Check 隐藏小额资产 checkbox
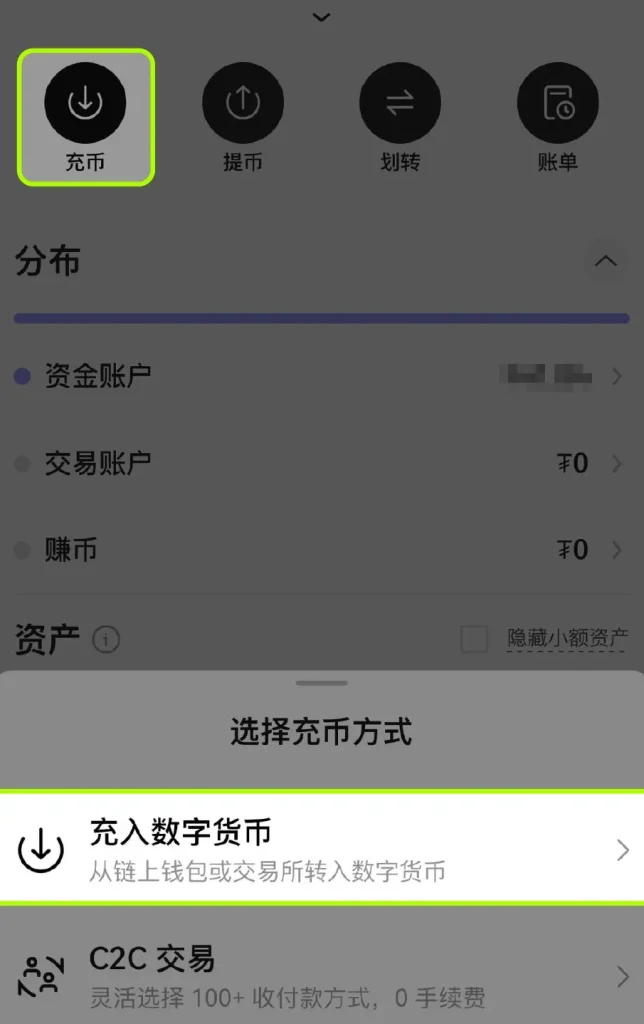This screenshot has height=1024, width=644. (474, 639)
